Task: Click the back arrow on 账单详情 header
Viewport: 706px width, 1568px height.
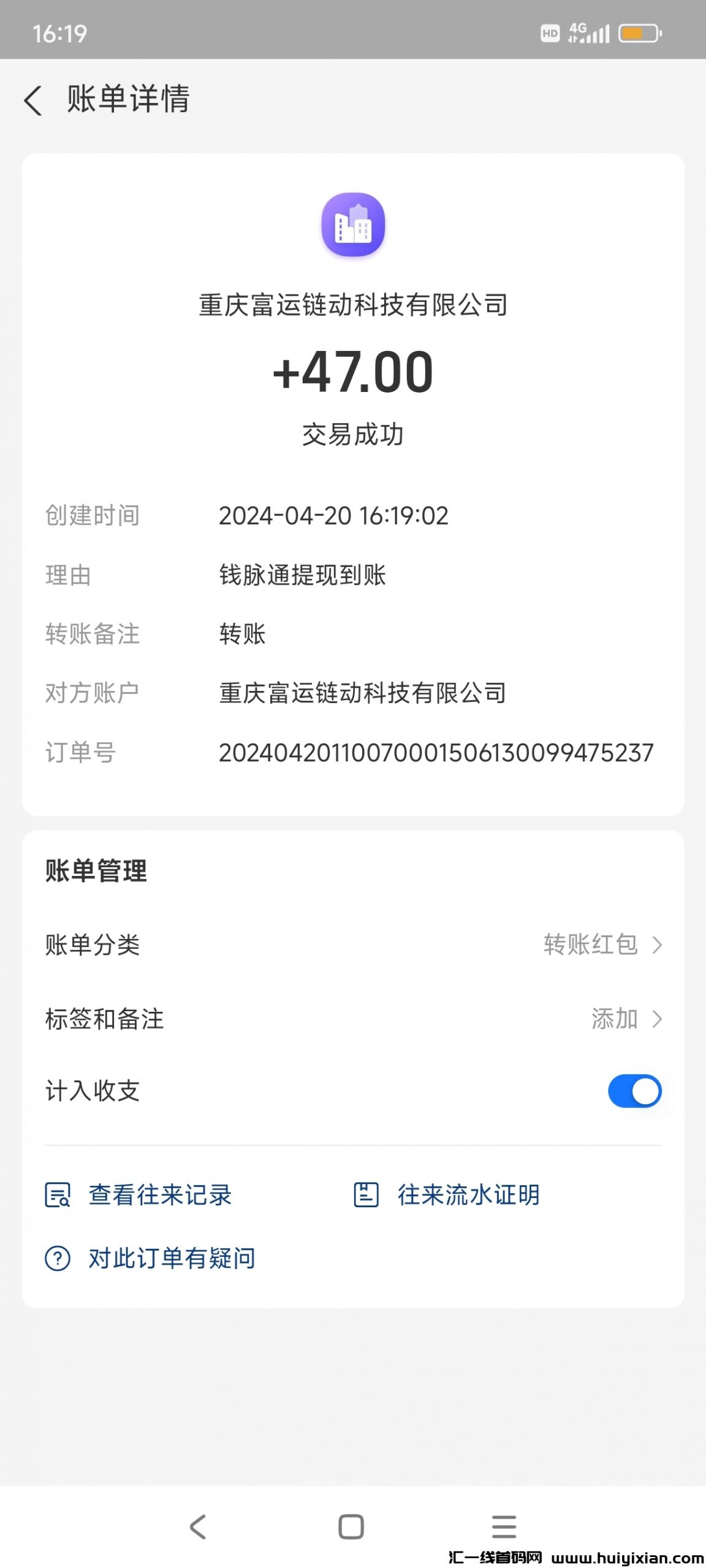Action: [x=34, y=100]
